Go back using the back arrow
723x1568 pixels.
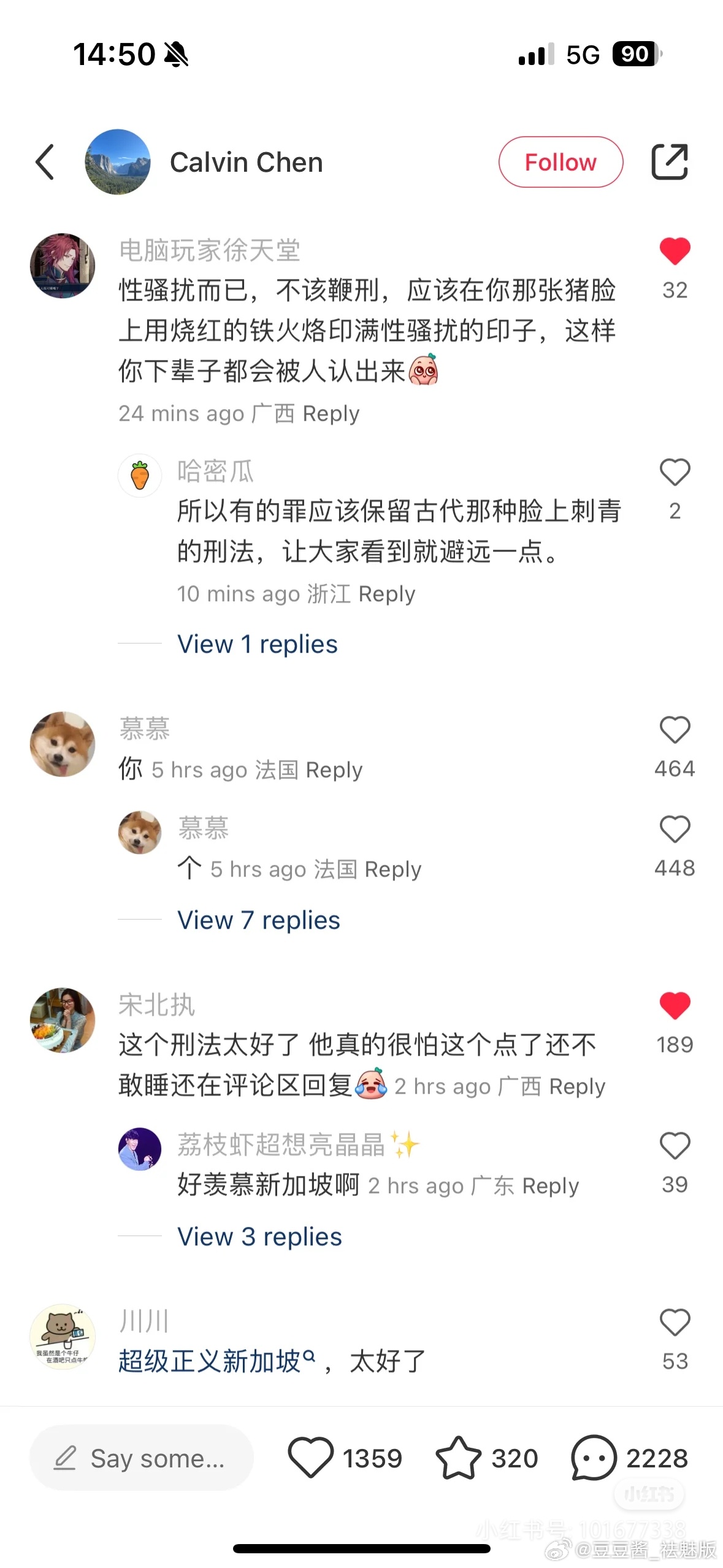tap(45, 163)
